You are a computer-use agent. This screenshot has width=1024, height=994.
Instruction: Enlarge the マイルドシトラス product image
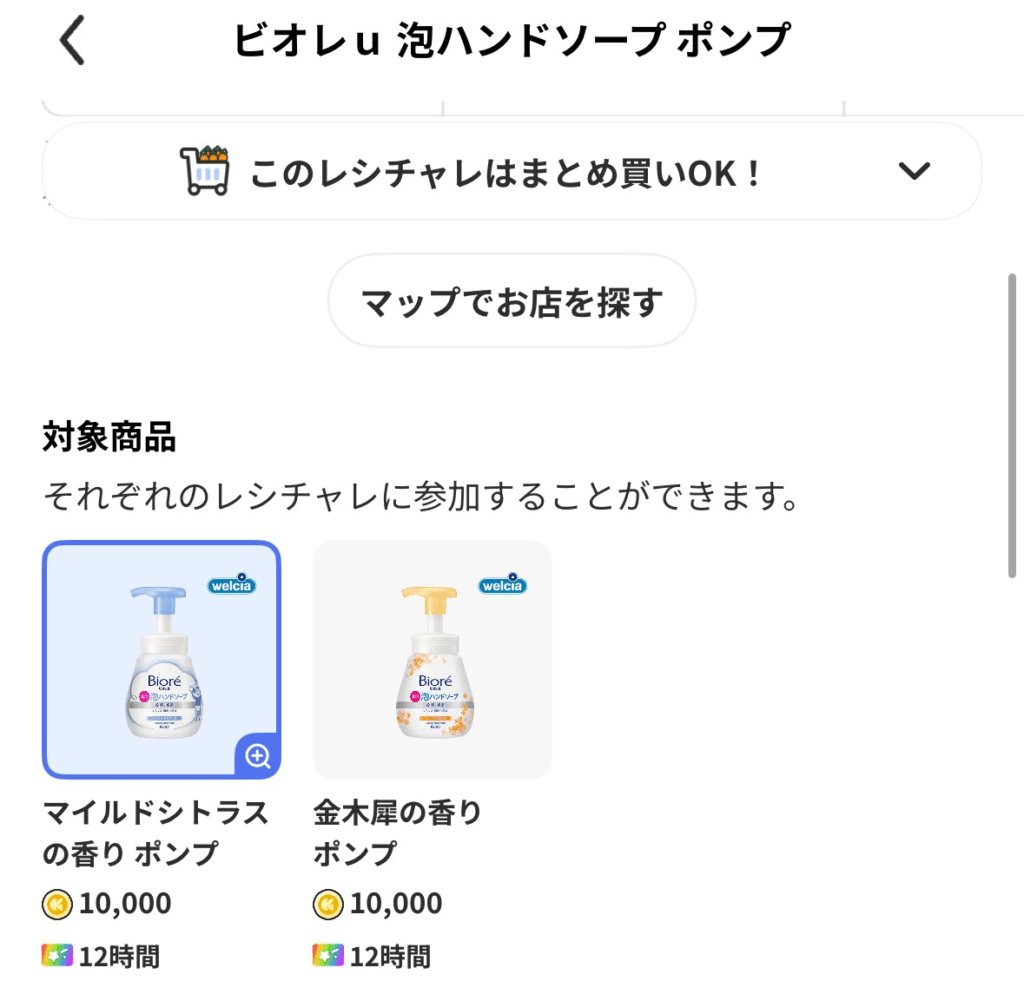pos(258,756)
